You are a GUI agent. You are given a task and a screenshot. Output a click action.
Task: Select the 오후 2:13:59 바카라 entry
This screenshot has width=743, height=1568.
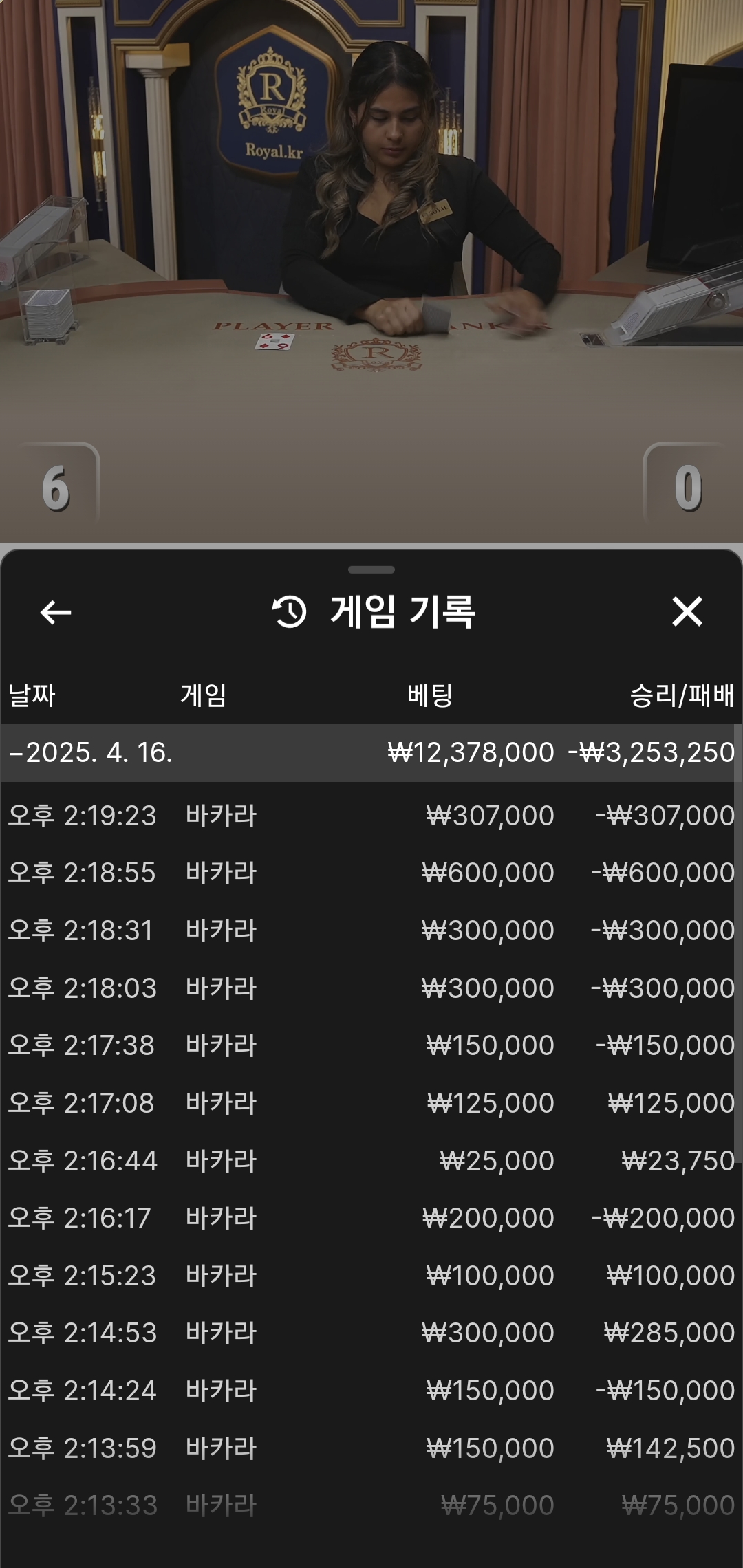point(371,1448)
